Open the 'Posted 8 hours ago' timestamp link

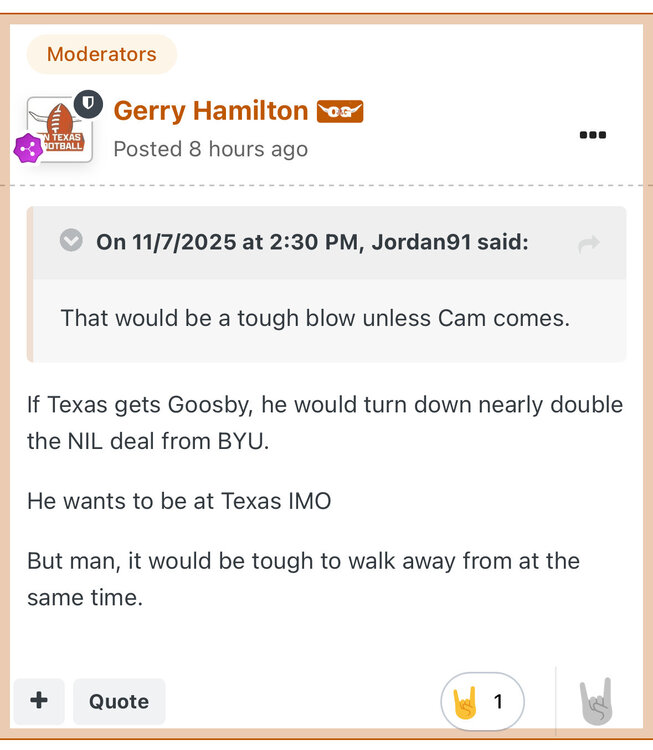click(x=210, y=149)
